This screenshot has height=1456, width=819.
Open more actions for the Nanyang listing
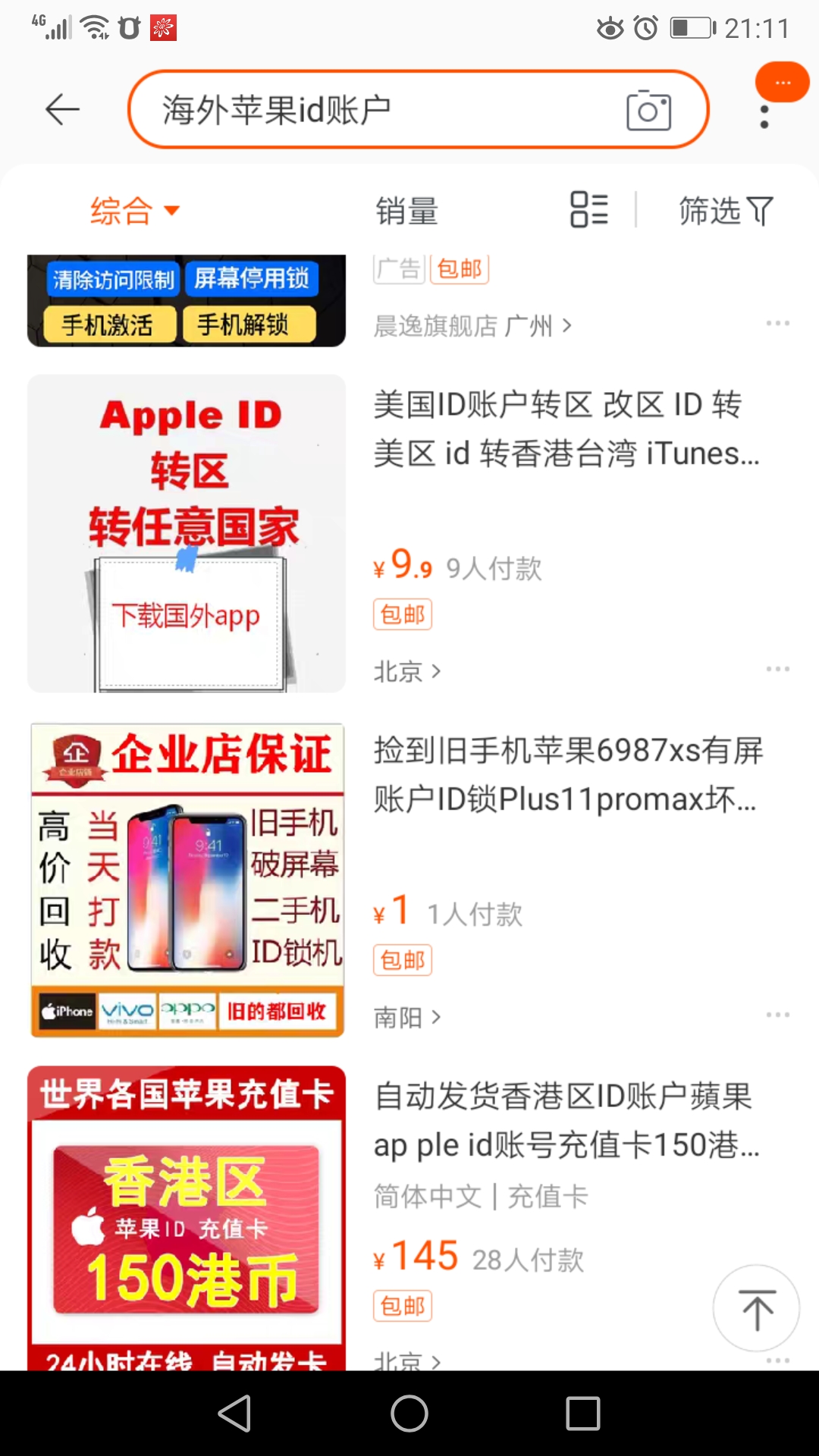pos(777,1015)
